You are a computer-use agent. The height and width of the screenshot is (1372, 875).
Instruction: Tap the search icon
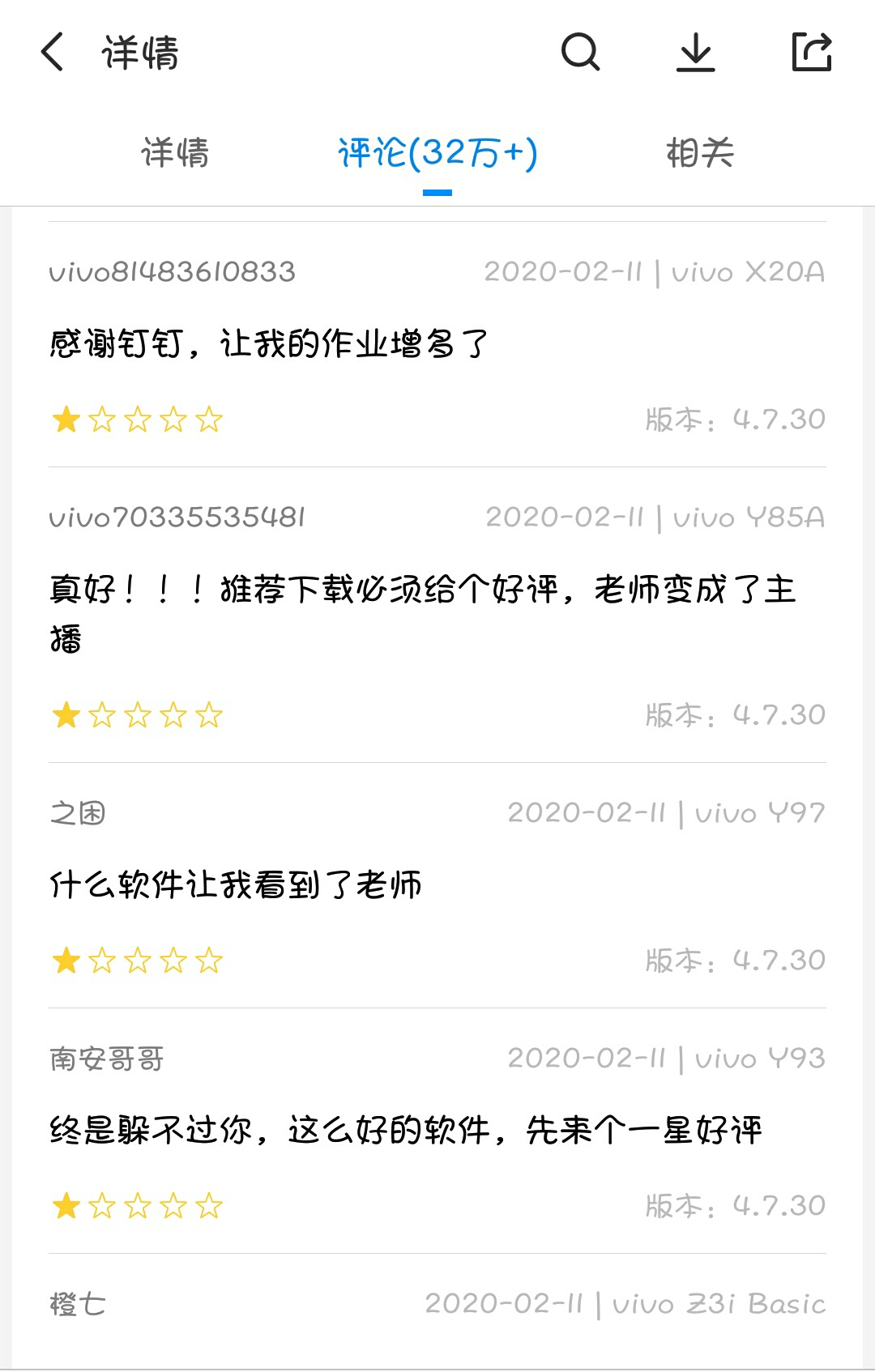(578, 53)
